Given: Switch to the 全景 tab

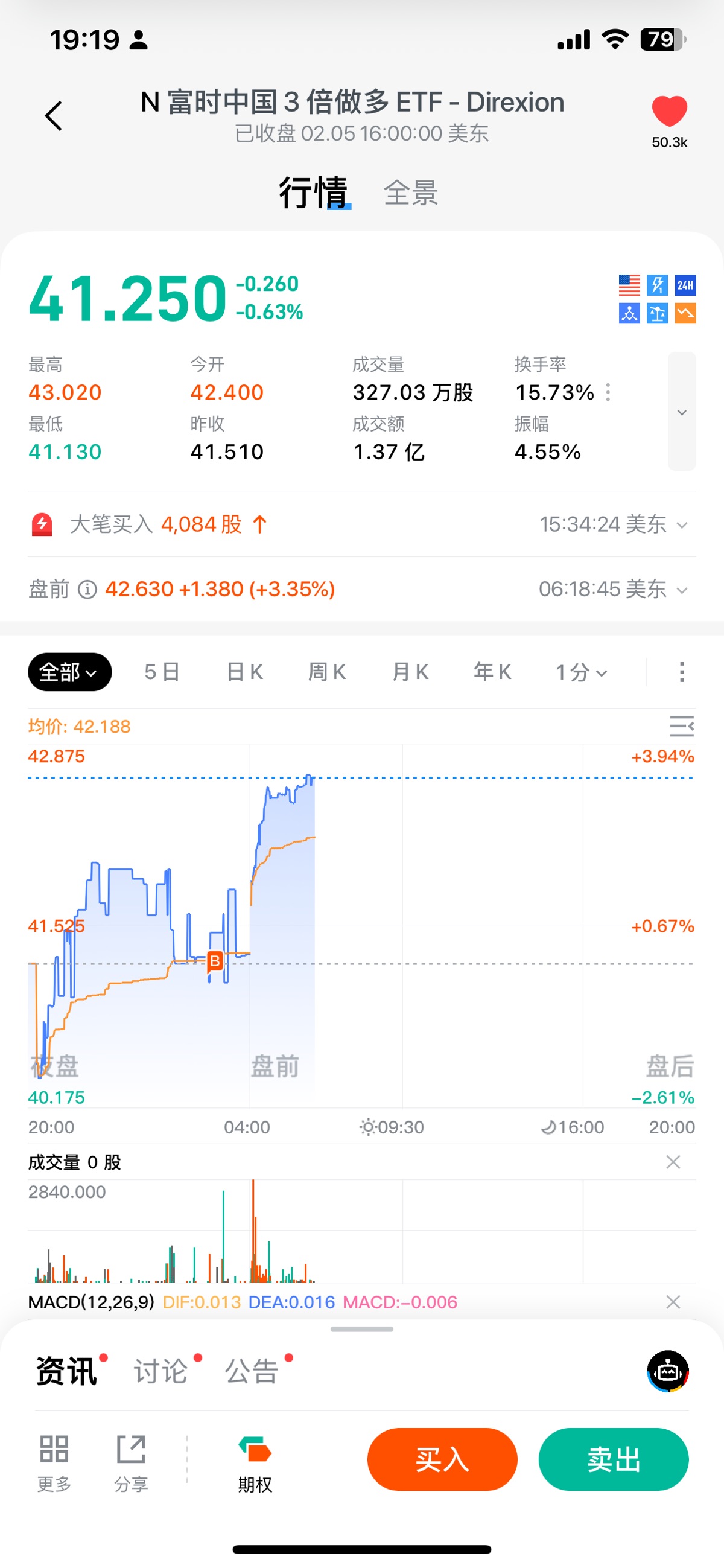Looking at the screenshot, I should [411, 193].
